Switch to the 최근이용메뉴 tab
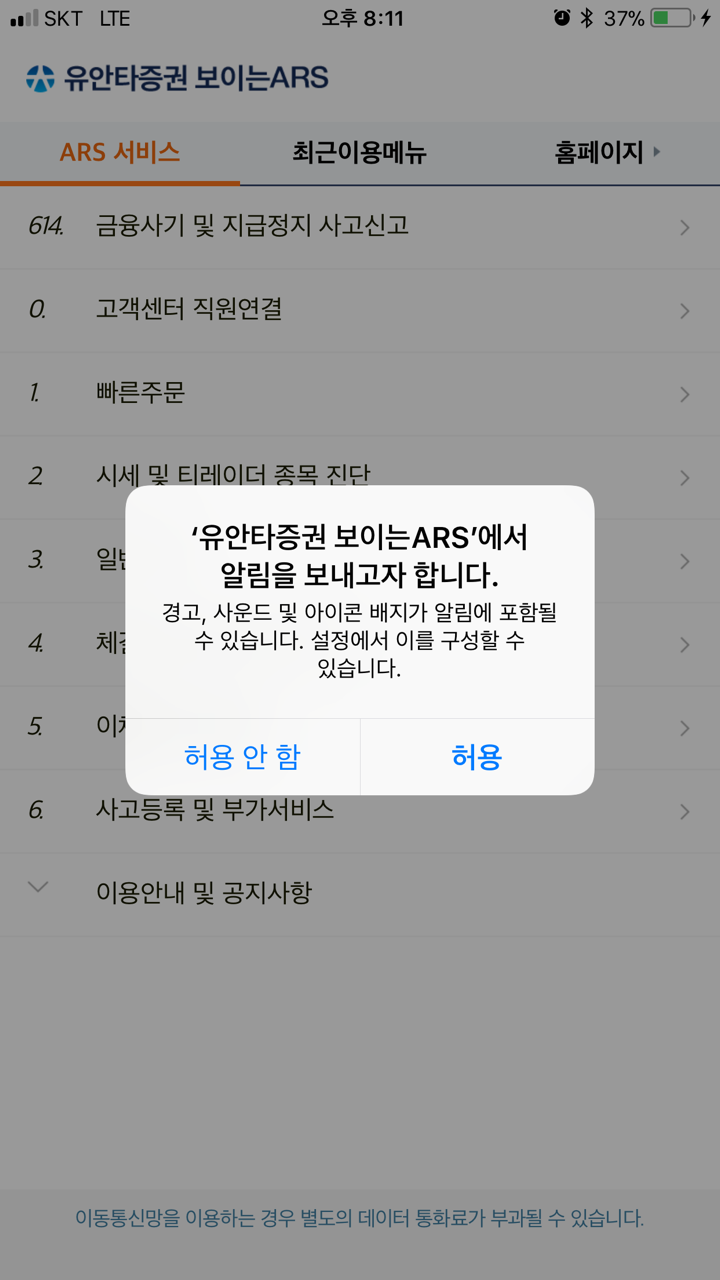 coord(359,153)
